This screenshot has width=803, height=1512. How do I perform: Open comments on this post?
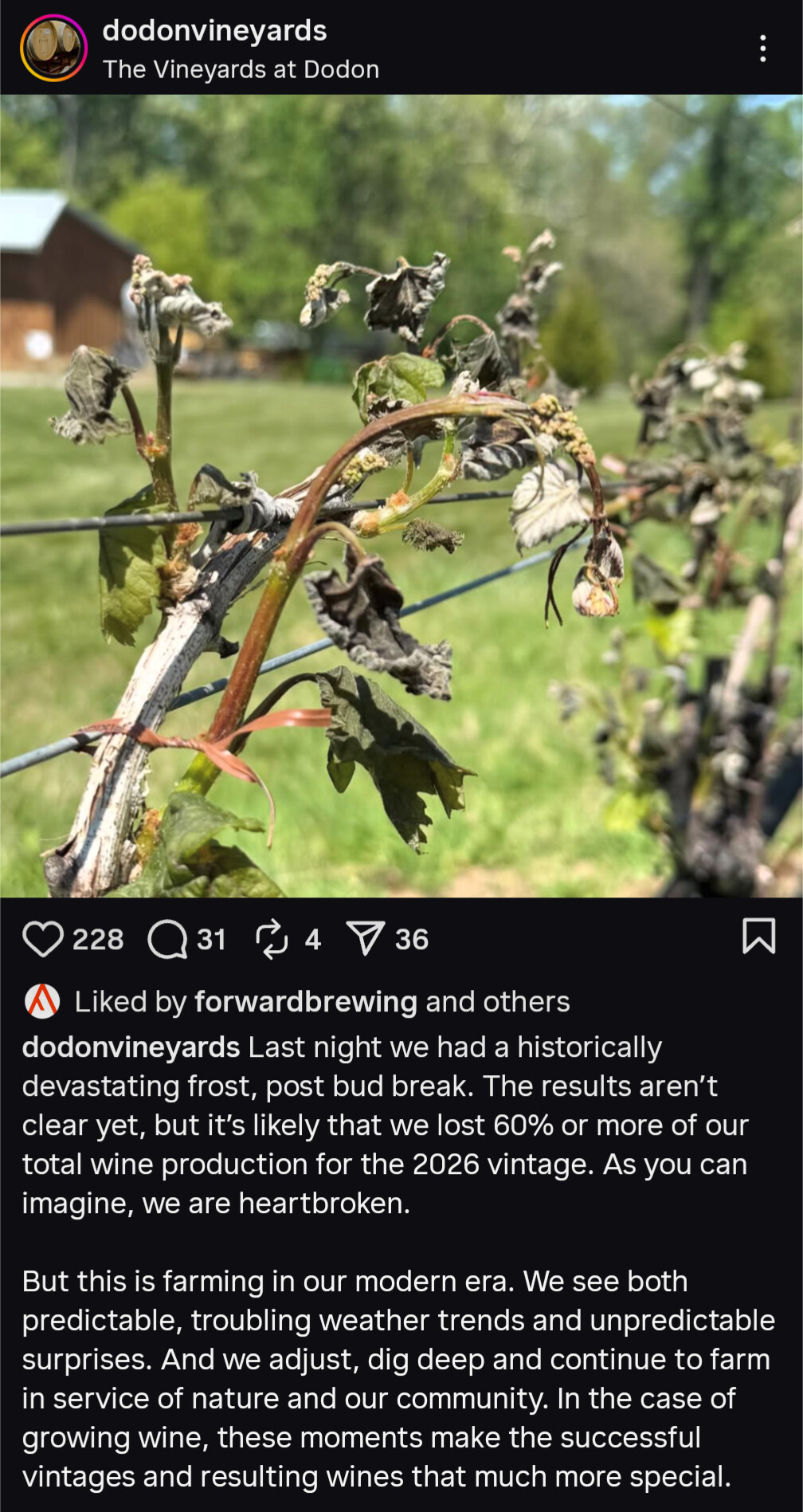point(167,938)
